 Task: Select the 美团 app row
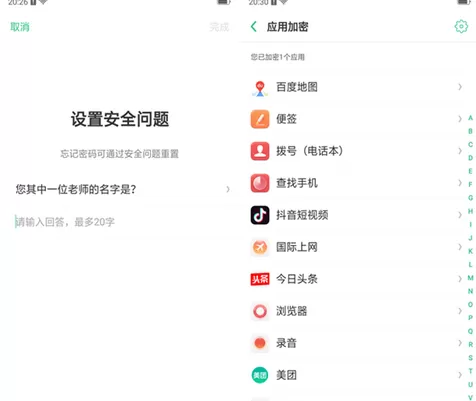coord(357,375)
